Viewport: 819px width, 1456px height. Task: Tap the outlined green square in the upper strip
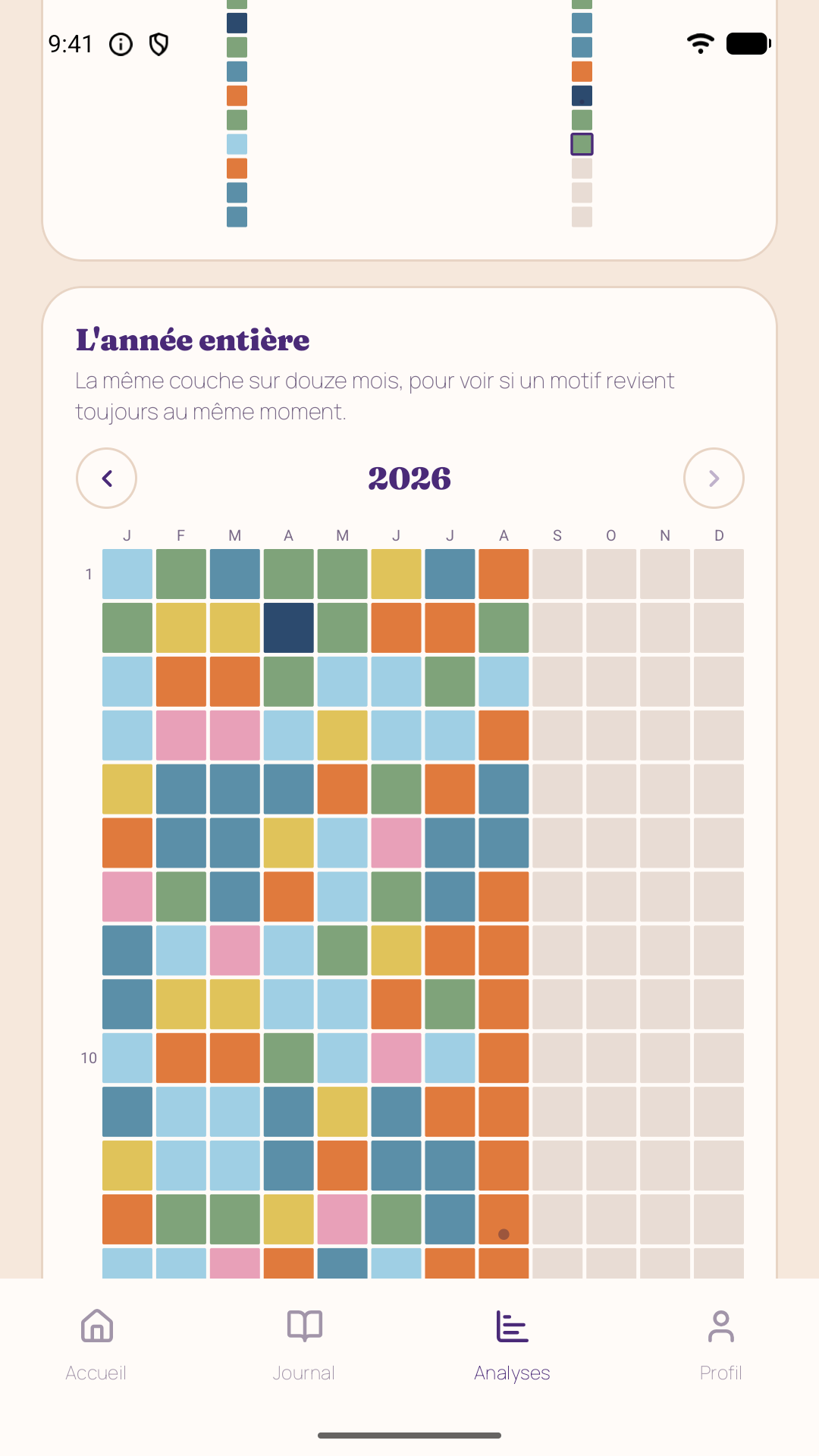tap(582, 144)
